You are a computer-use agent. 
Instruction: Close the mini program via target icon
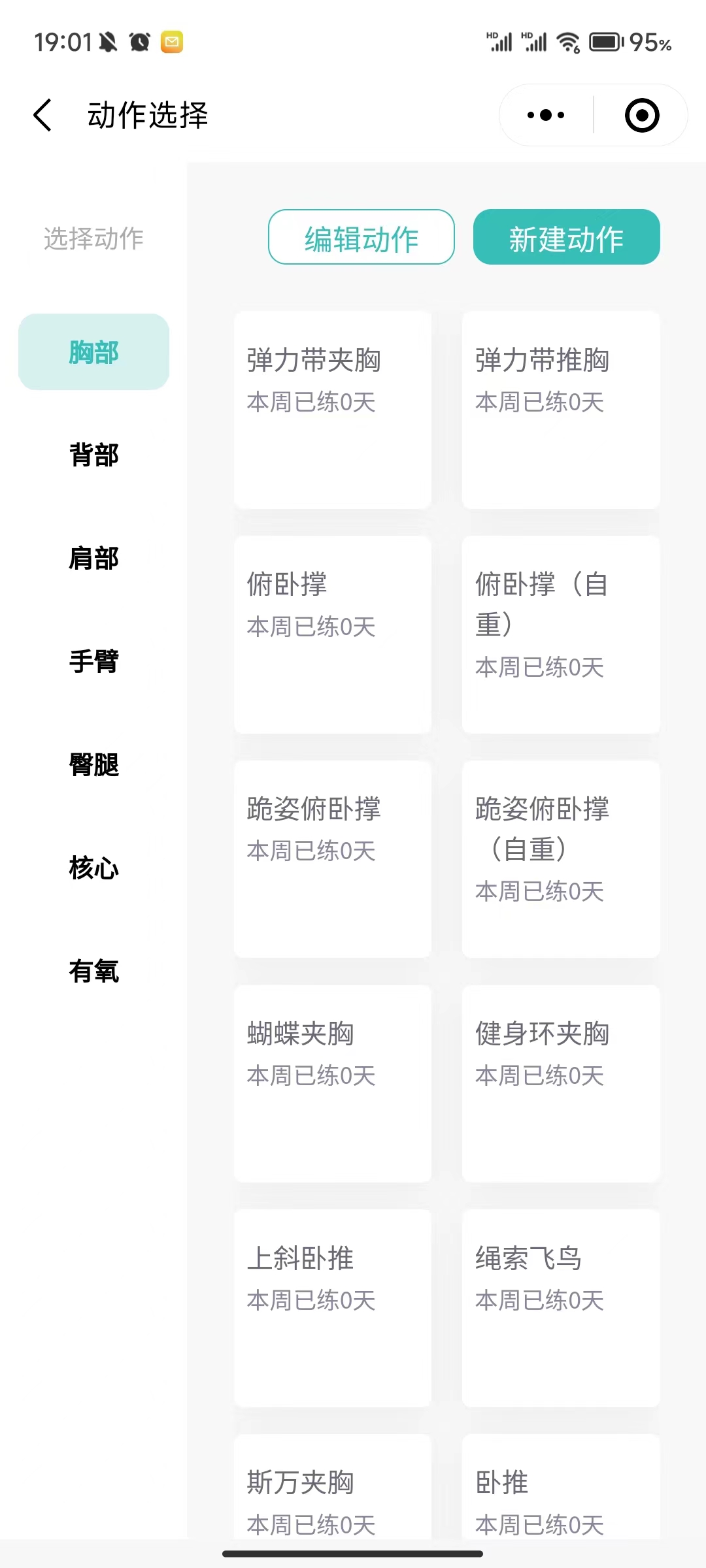point(641,116)
